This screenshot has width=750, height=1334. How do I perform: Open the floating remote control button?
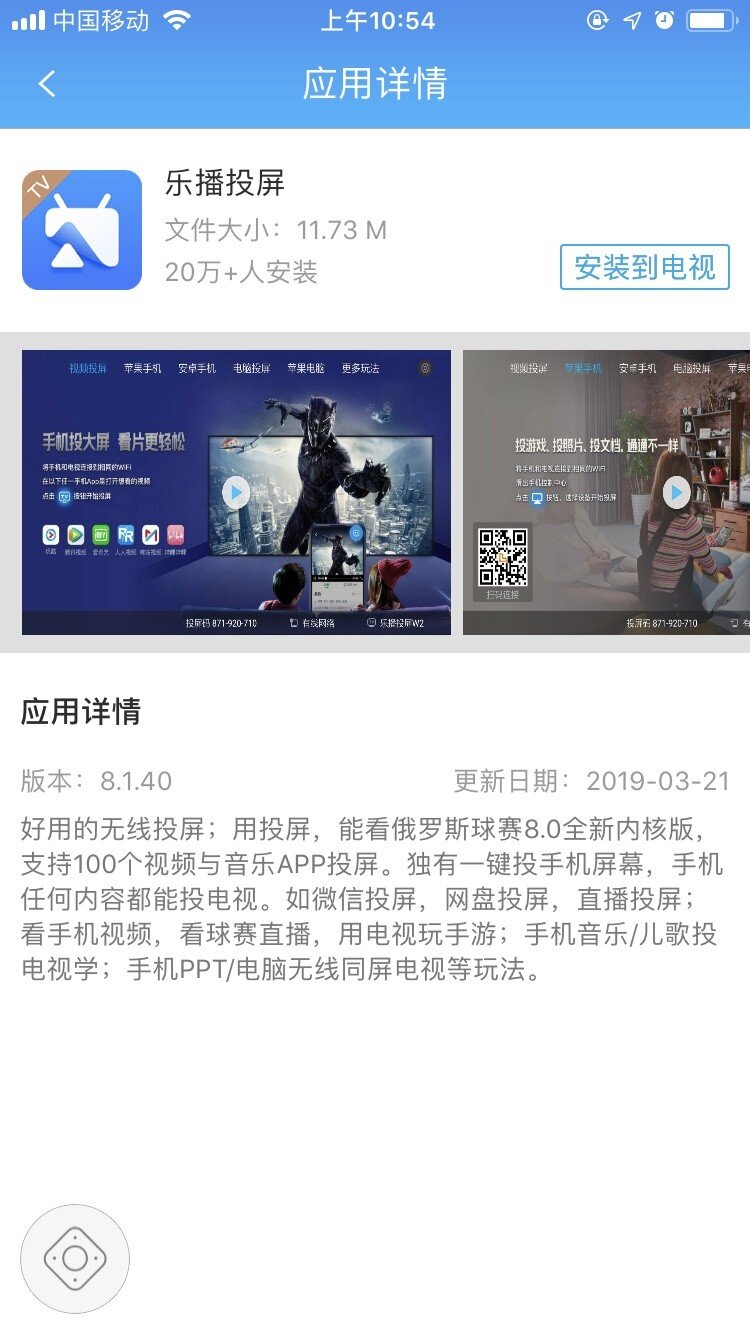point(75,1258)
